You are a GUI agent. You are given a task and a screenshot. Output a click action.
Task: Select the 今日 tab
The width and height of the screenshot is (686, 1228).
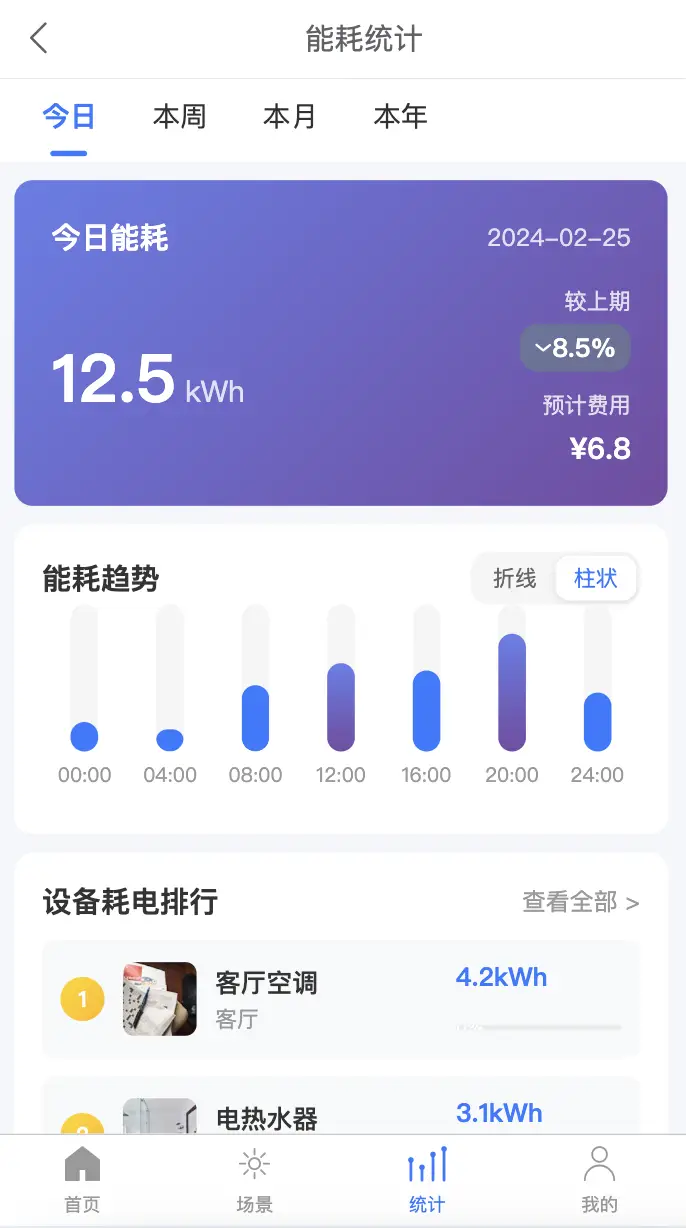pos(69,117)
